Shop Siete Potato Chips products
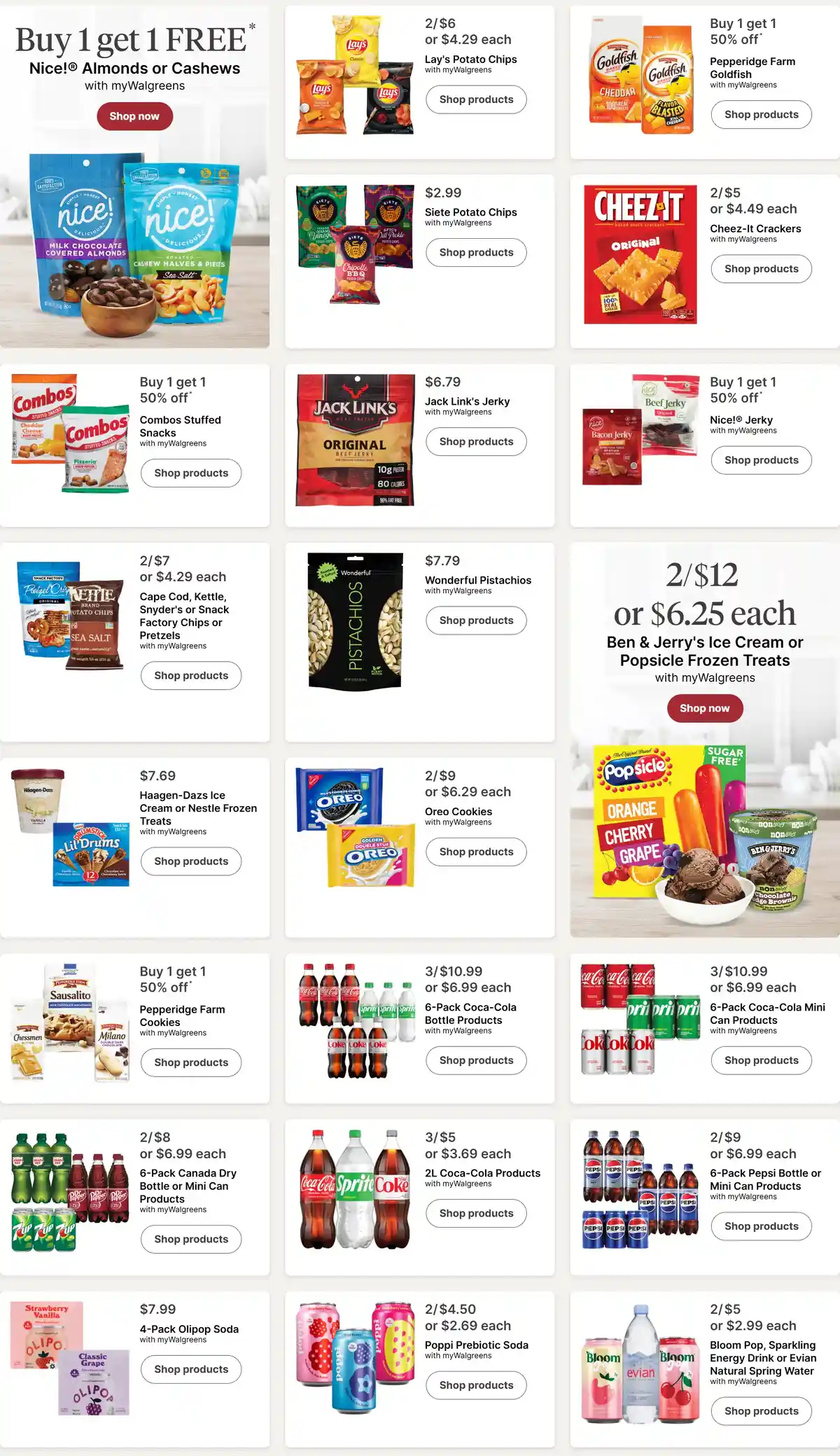This screenshot has height=1456, width=840. (x=476, y=253)
